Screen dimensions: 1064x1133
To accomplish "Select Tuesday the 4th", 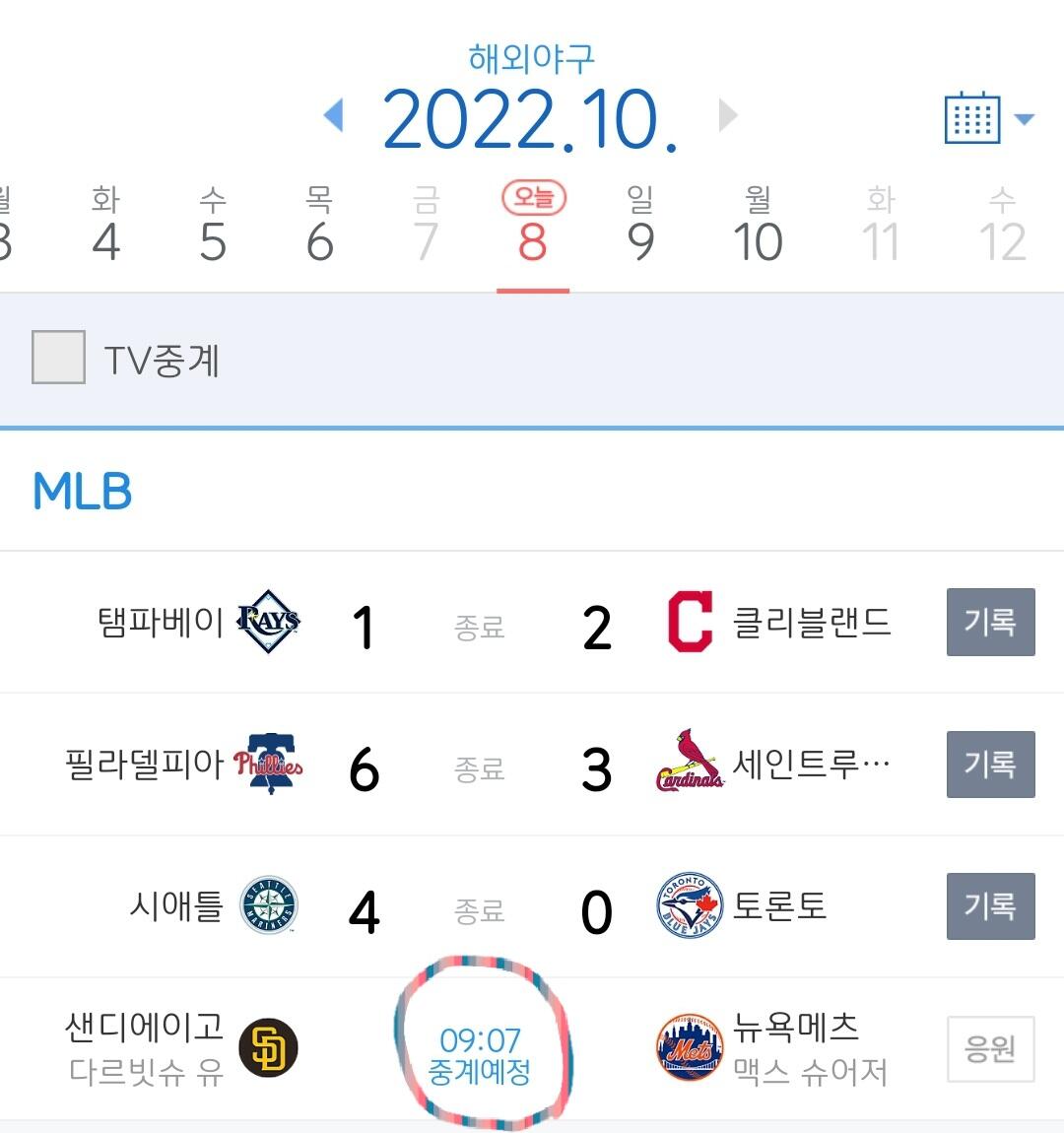I will coord(106,227).
